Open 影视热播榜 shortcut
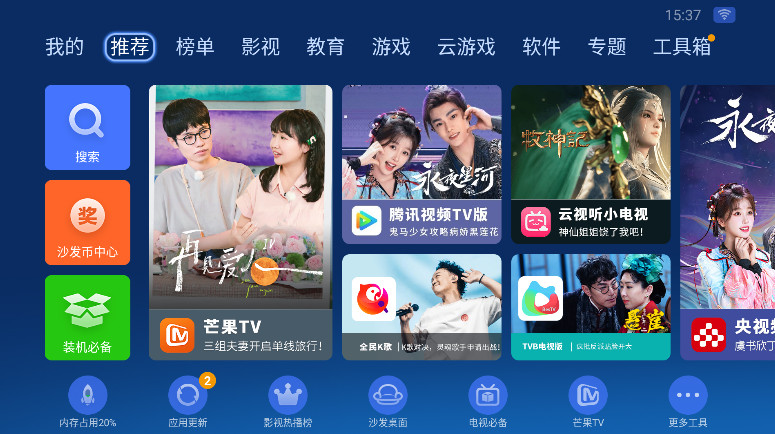 (288, 400)
